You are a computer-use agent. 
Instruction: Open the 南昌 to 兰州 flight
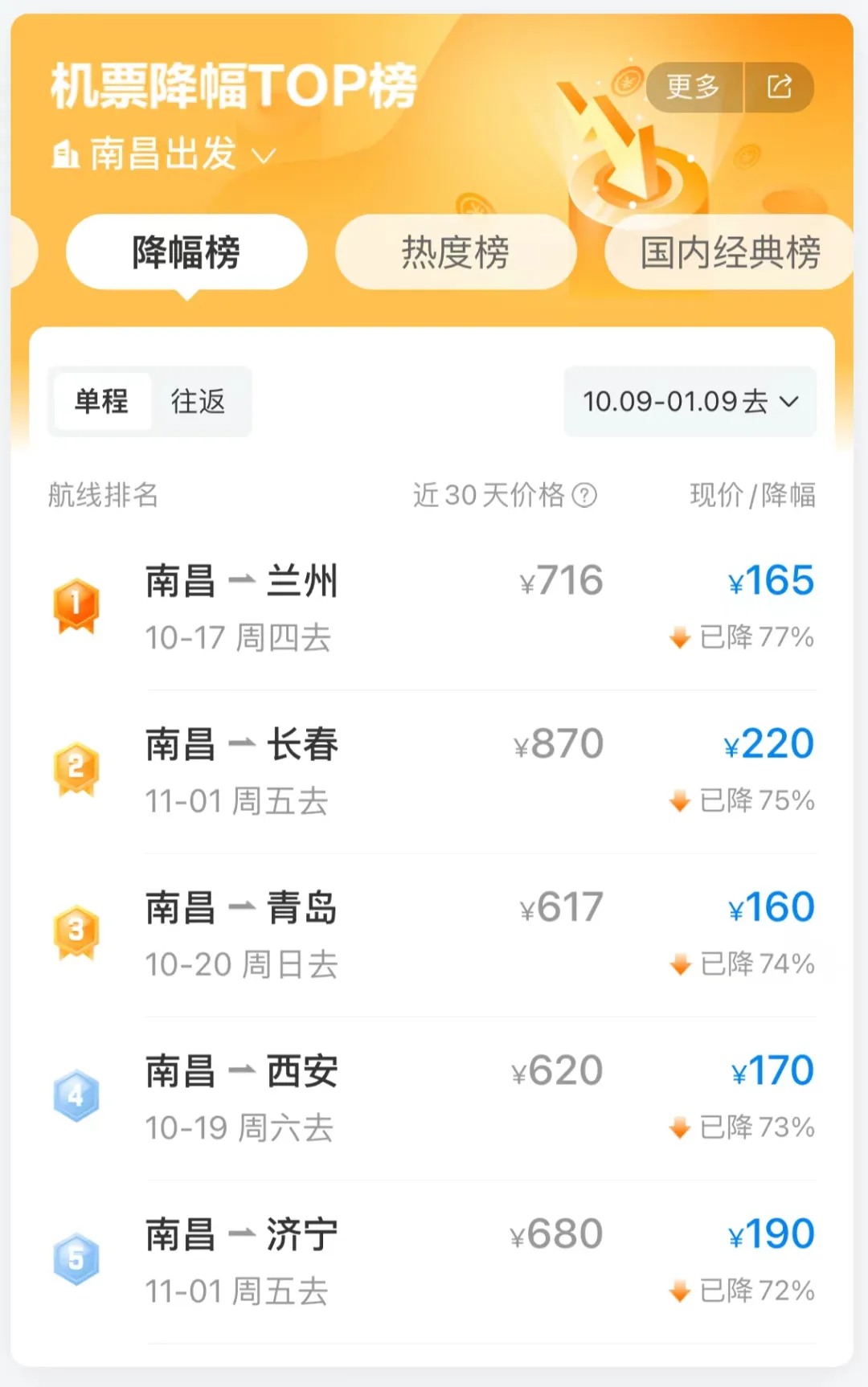pyautogui.click(x=434, y=608)
